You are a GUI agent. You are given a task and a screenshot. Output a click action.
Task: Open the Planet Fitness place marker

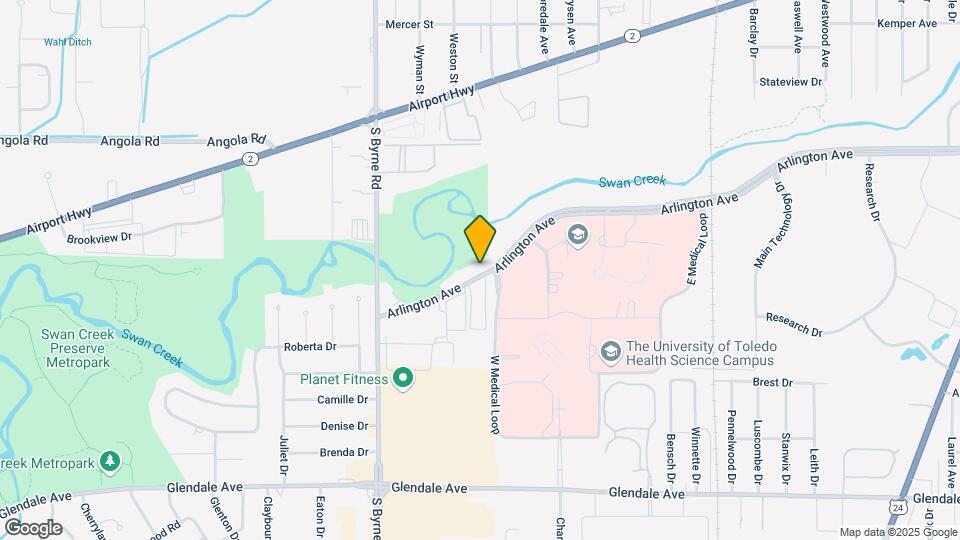click(x=403, y=378)
